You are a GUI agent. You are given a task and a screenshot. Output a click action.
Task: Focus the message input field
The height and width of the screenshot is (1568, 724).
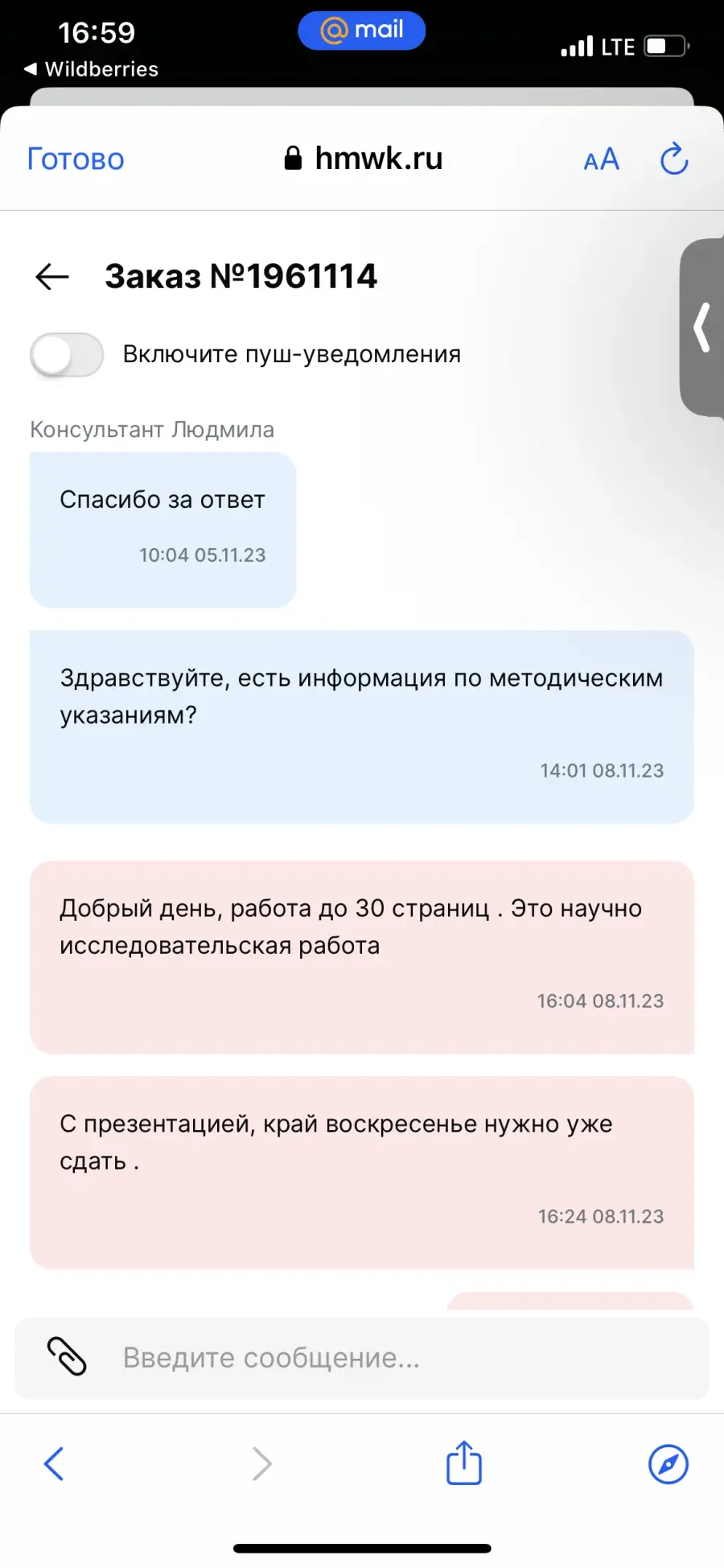point(362,1358)
